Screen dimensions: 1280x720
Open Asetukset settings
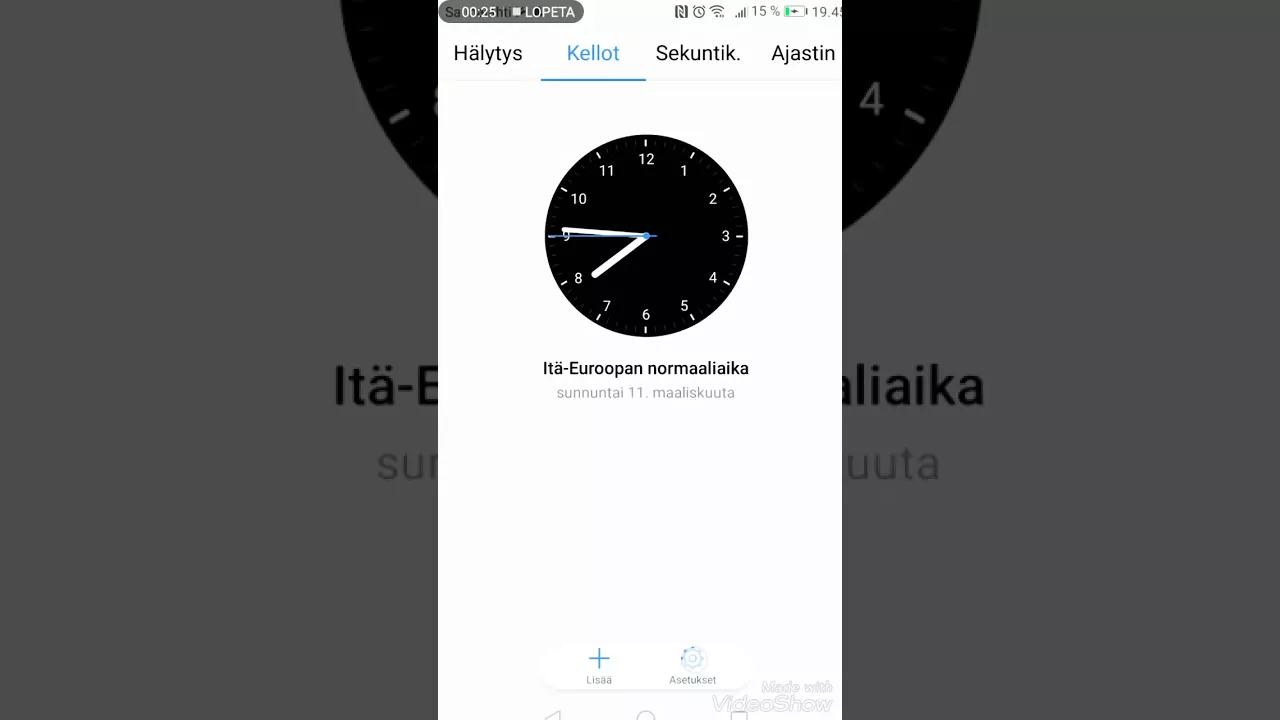[x=693, y=664]
